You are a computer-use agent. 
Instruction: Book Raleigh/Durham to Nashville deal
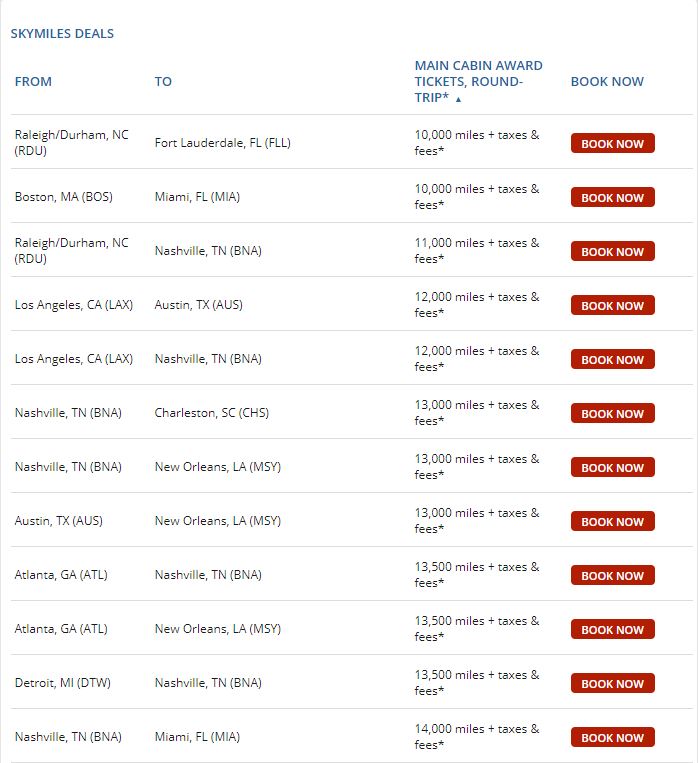pyautogui.click(x=612, y=251)
